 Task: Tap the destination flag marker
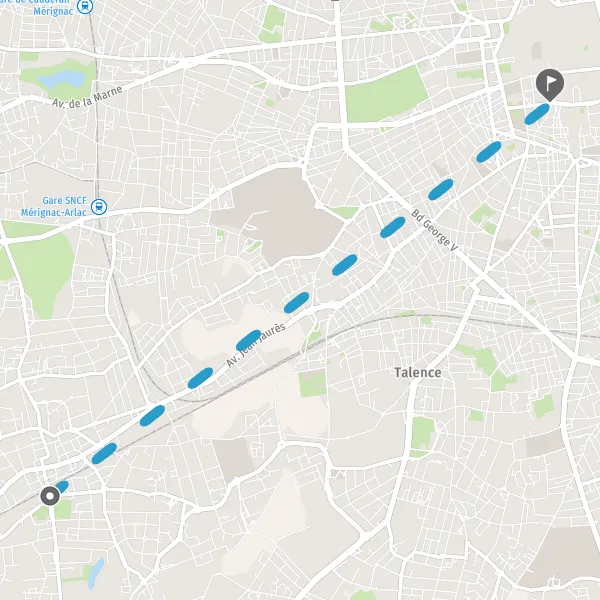coord(549,85)
